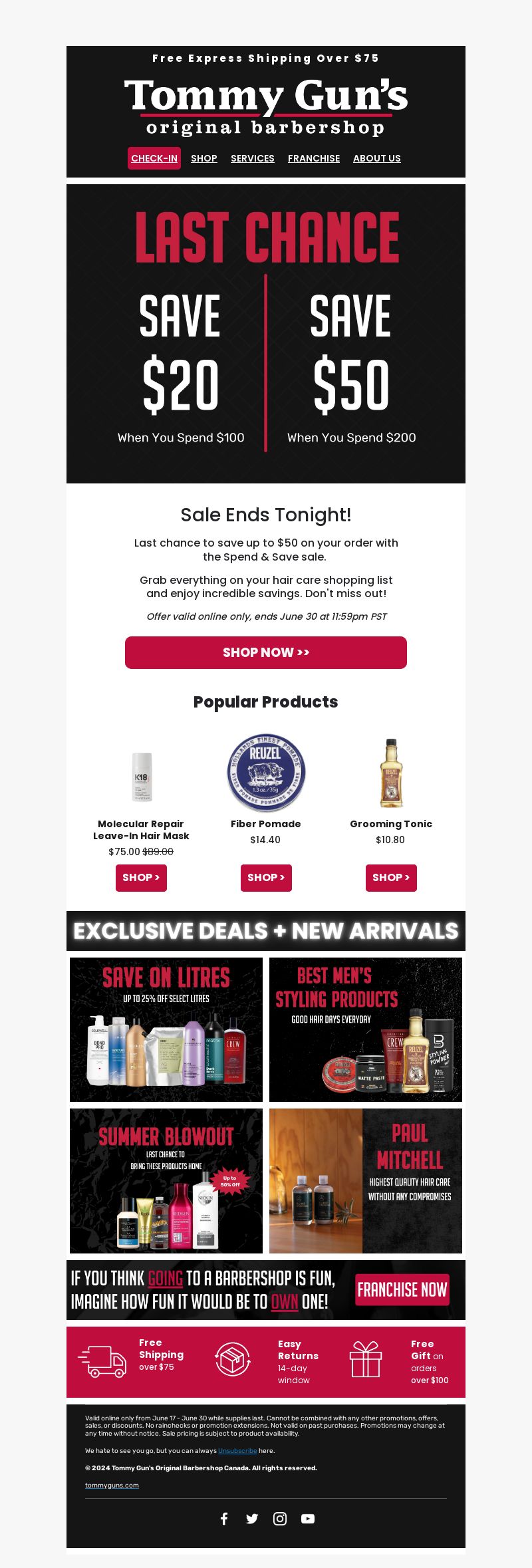Tap the FRANCHISE NOW button
Screen dimensions: 532x1568
[402, 1290]
